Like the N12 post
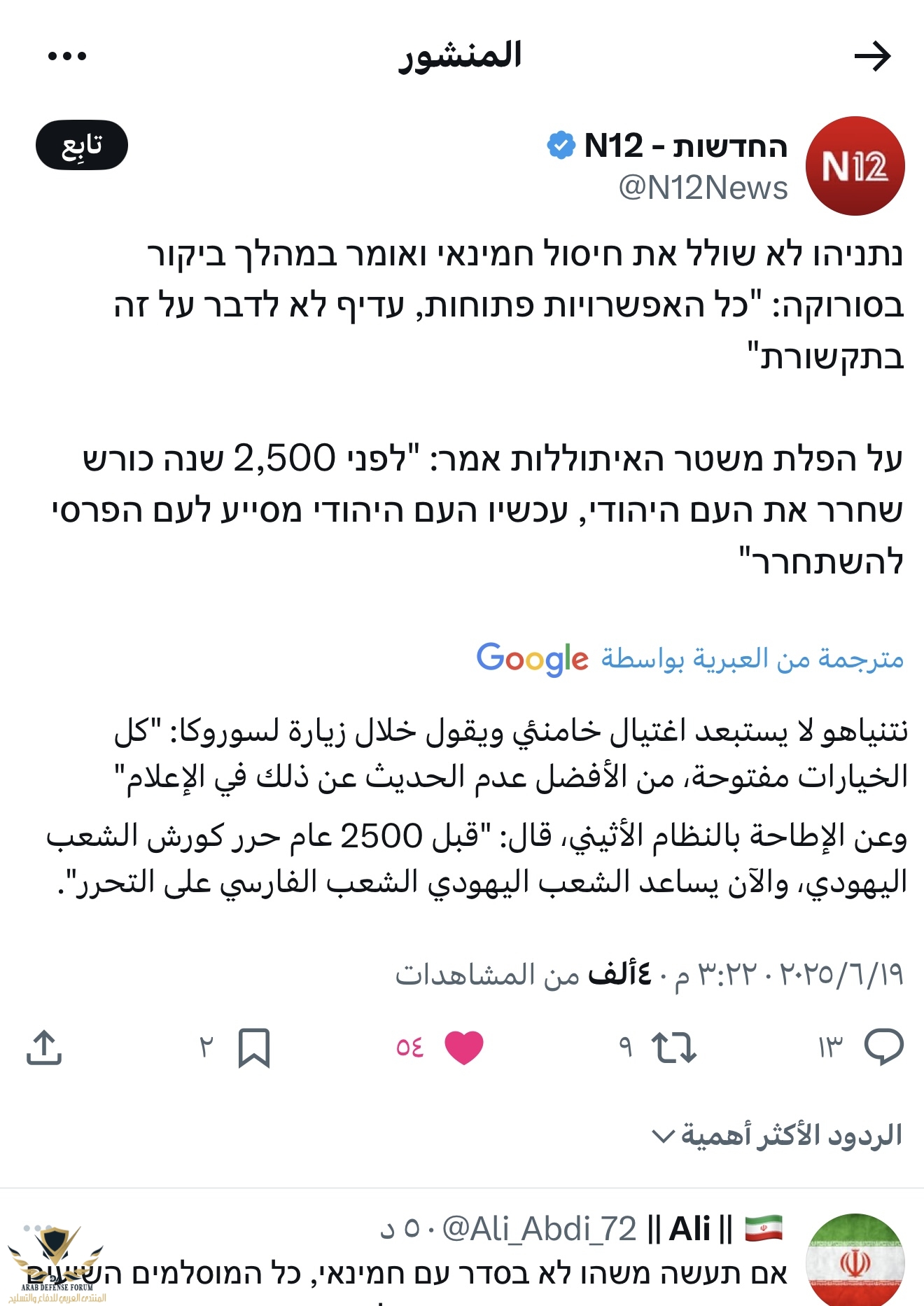 coord(463,1048)
